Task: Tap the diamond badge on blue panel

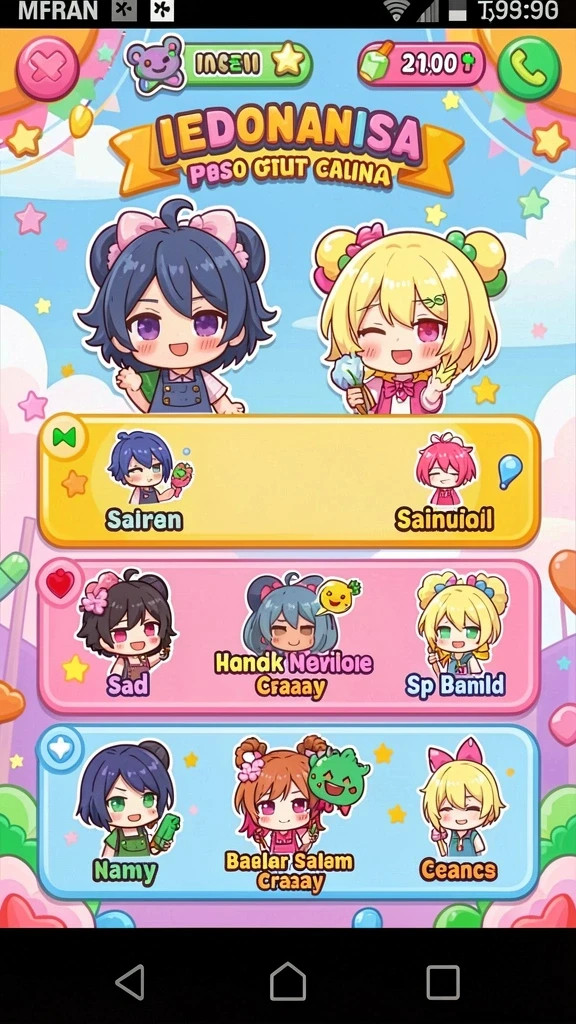Action: (61, 749)
